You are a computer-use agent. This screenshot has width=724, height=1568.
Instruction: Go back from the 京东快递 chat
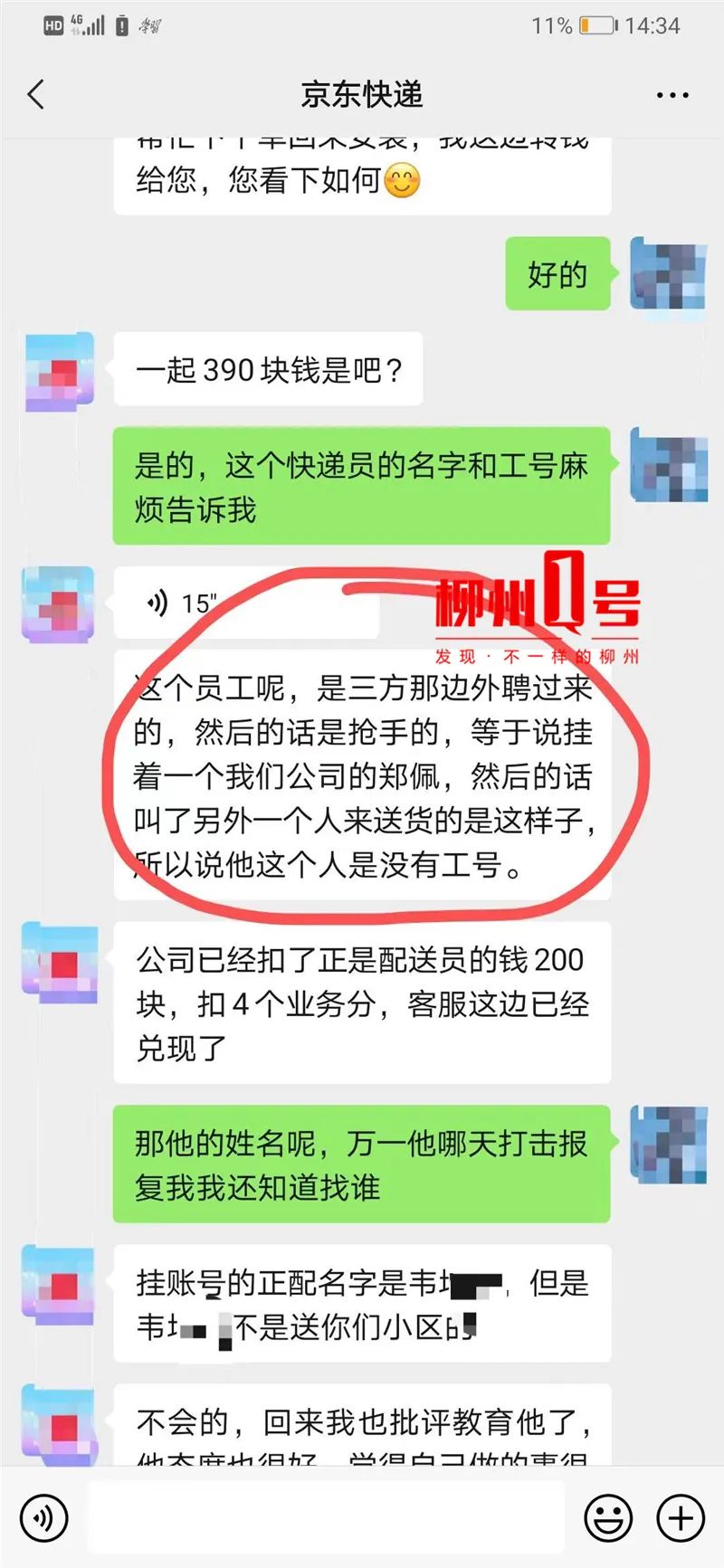point(36,94)
